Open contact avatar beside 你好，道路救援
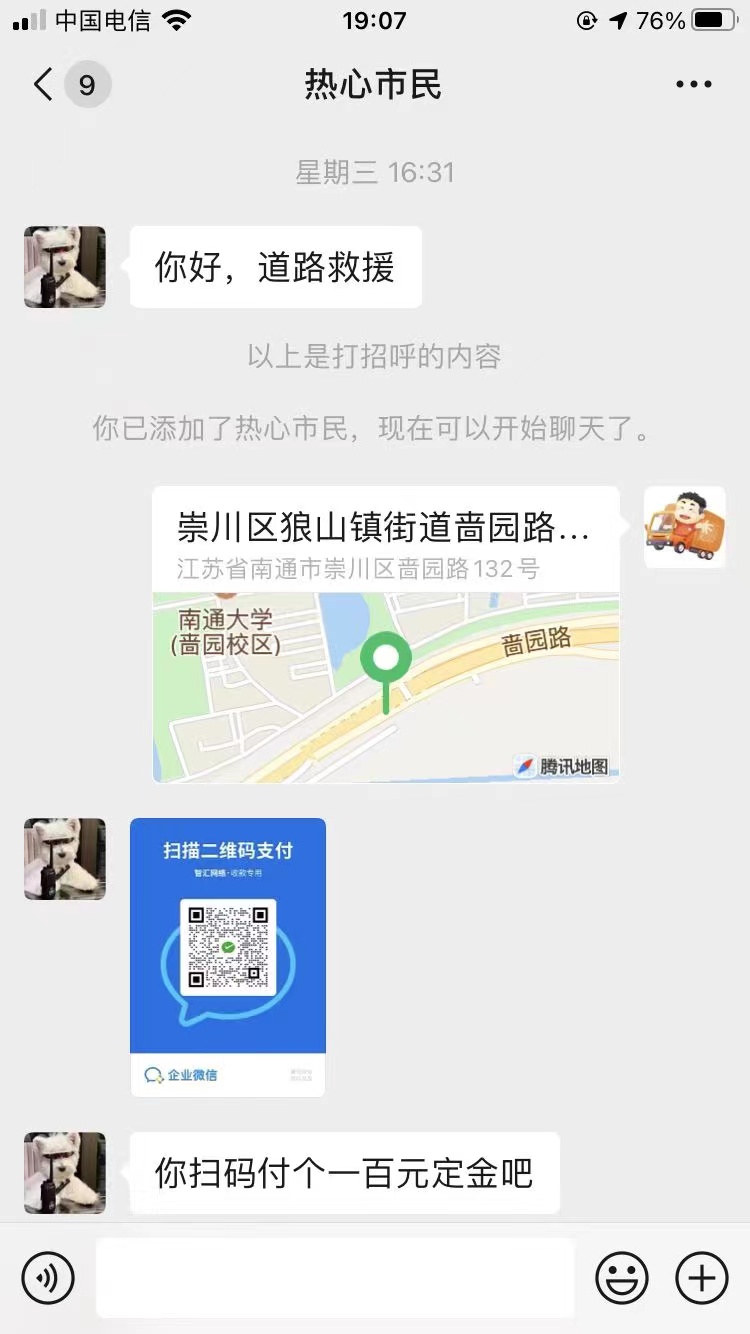 click(65, 267)
